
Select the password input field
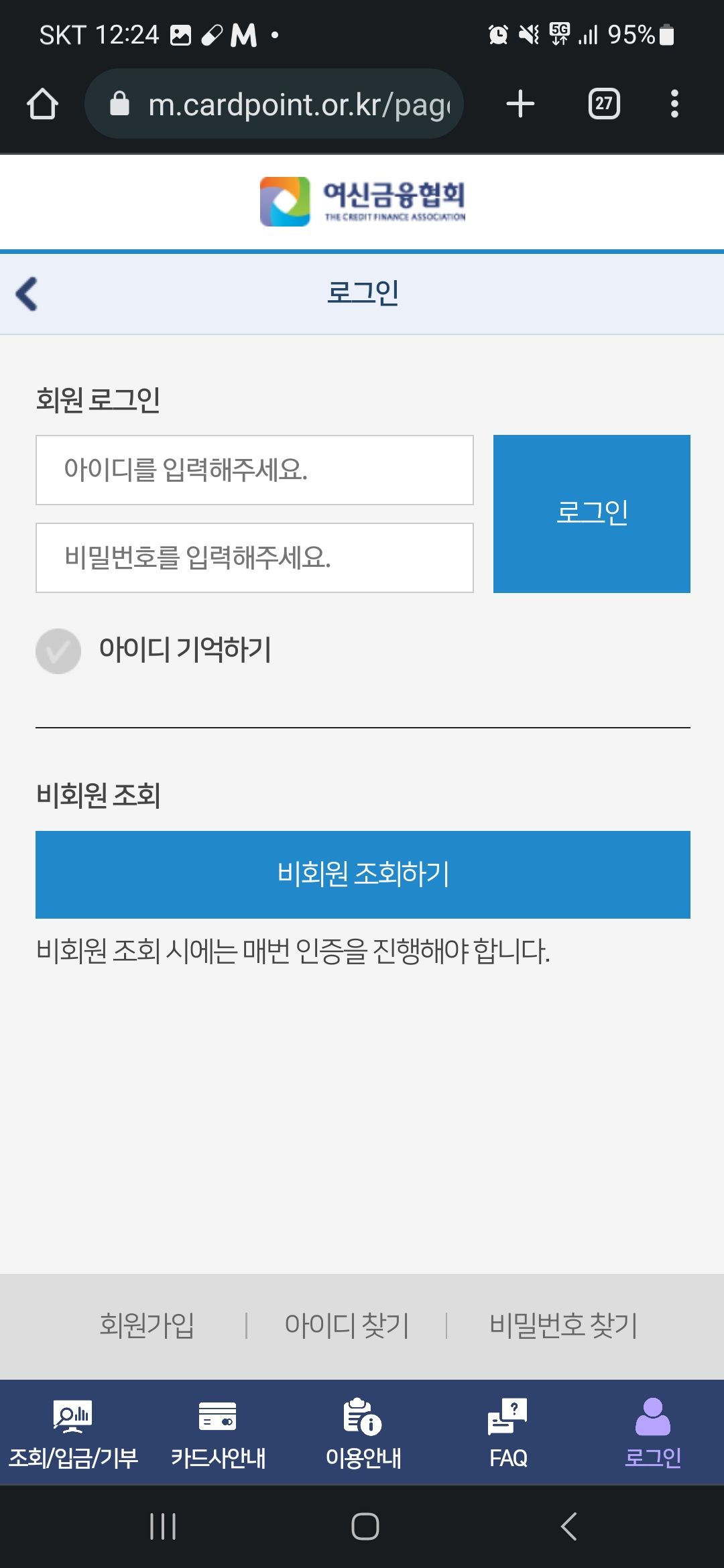tap(255, 557)
